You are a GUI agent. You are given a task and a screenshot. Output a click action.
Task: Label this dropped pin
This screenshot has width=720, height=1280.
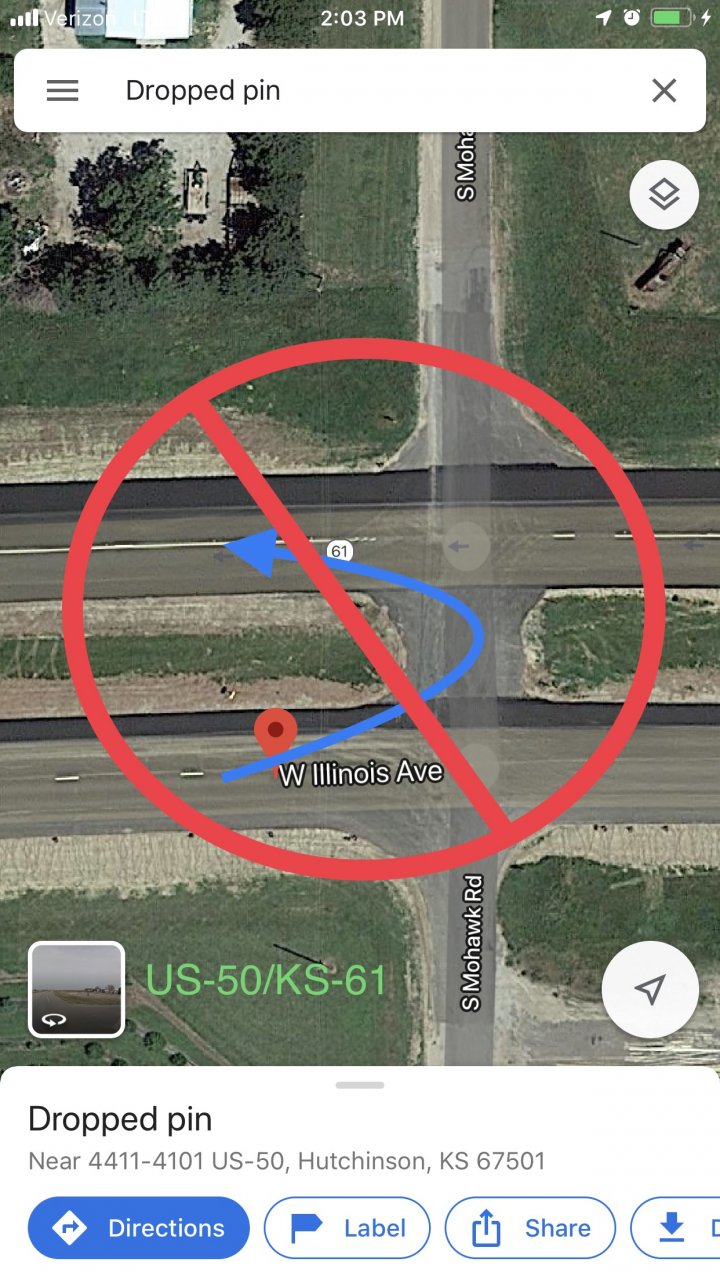347,1228
